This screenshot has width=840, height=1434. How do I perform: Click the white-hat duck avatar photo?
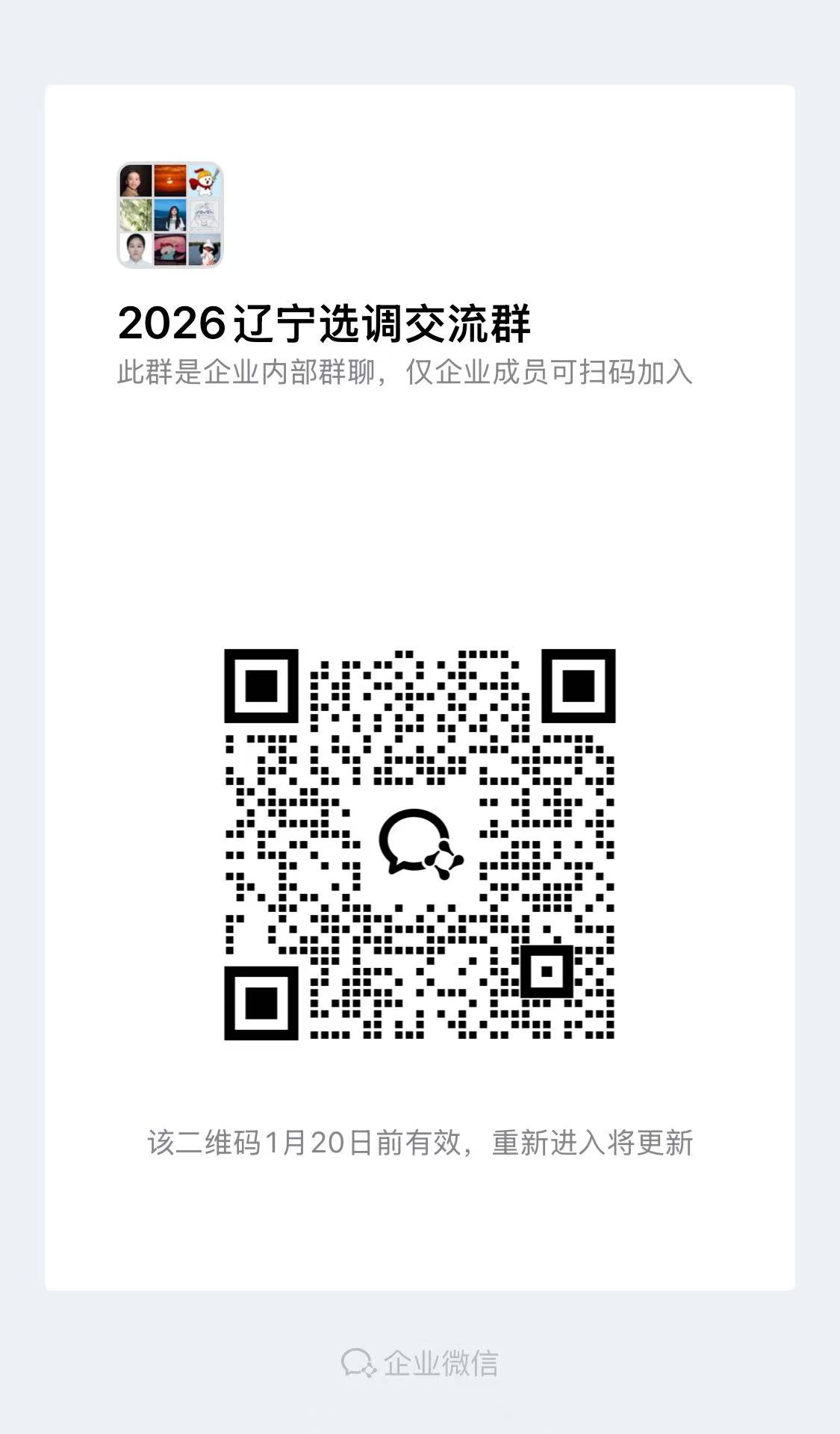[x=205, y=250]
